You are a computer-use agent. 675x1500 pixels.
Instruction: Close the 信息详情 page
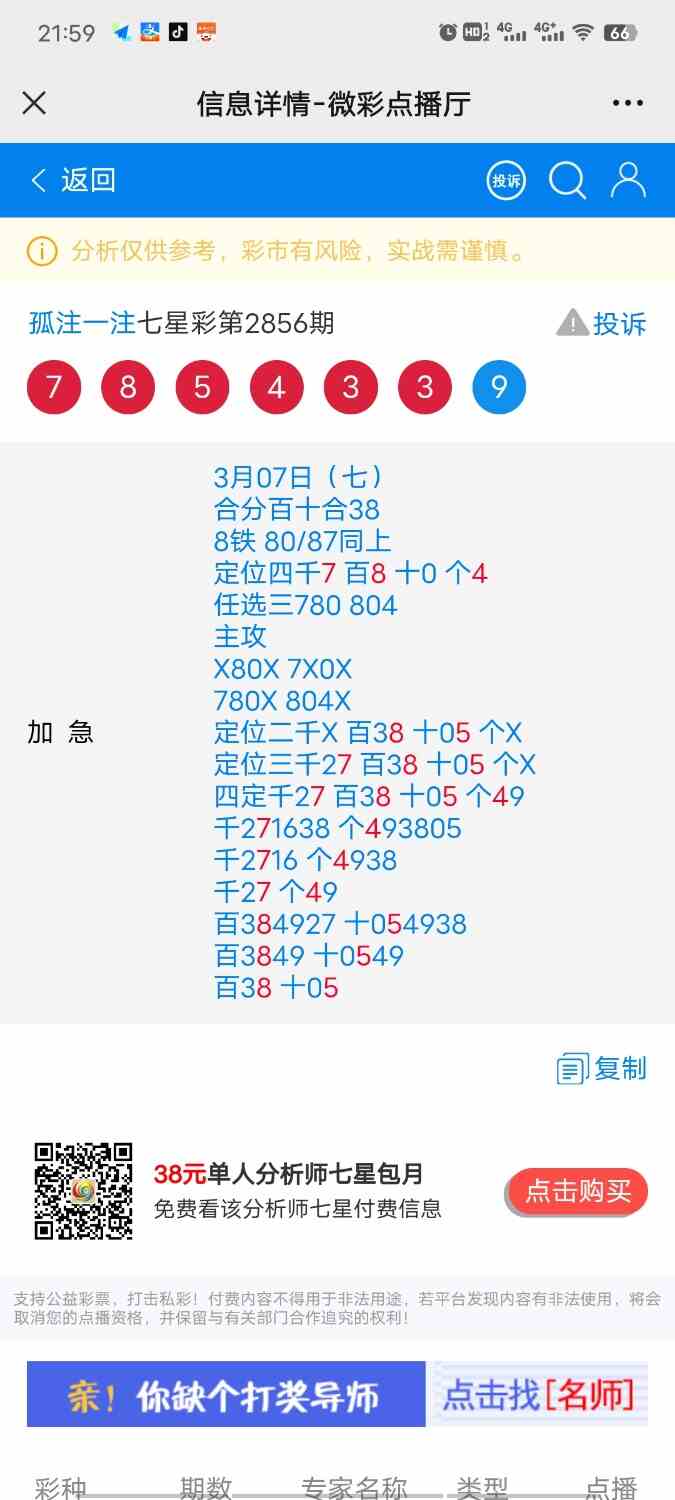click(34, 103)
